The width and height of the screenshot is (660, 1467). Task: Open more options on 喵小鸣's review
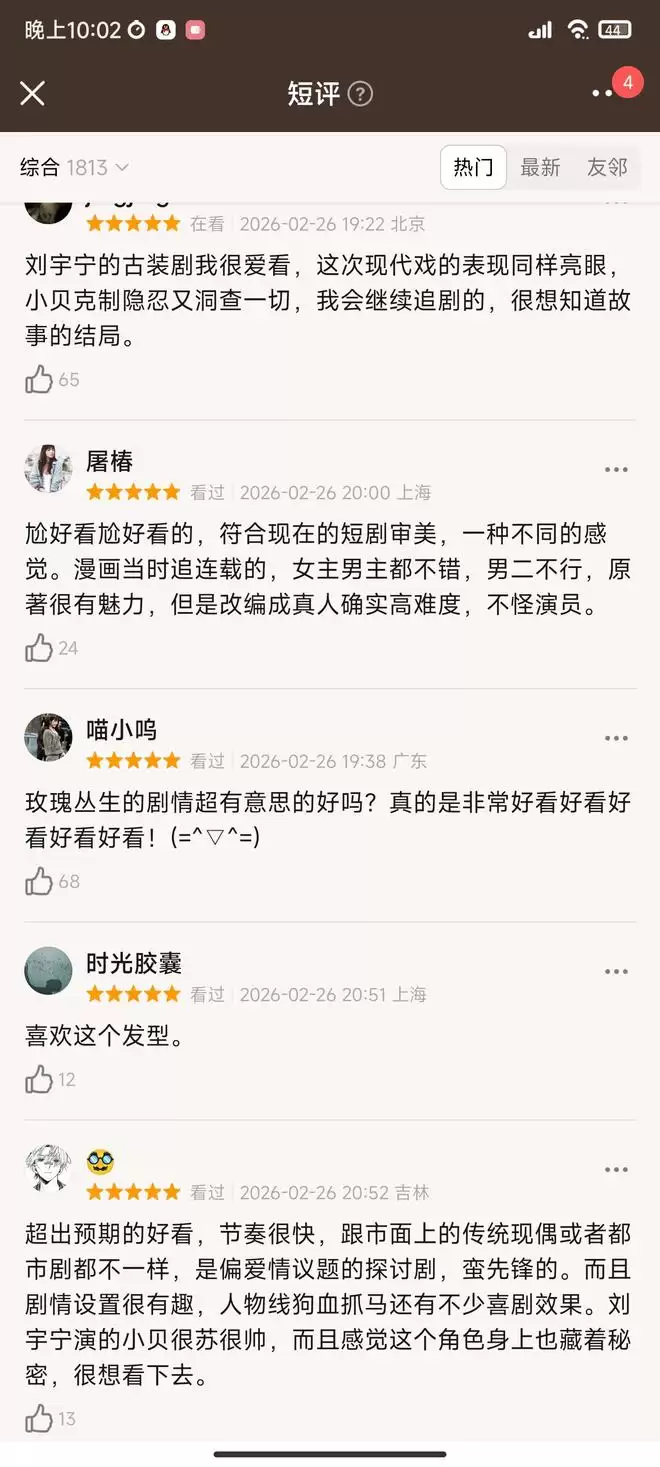tap(616, 739)
